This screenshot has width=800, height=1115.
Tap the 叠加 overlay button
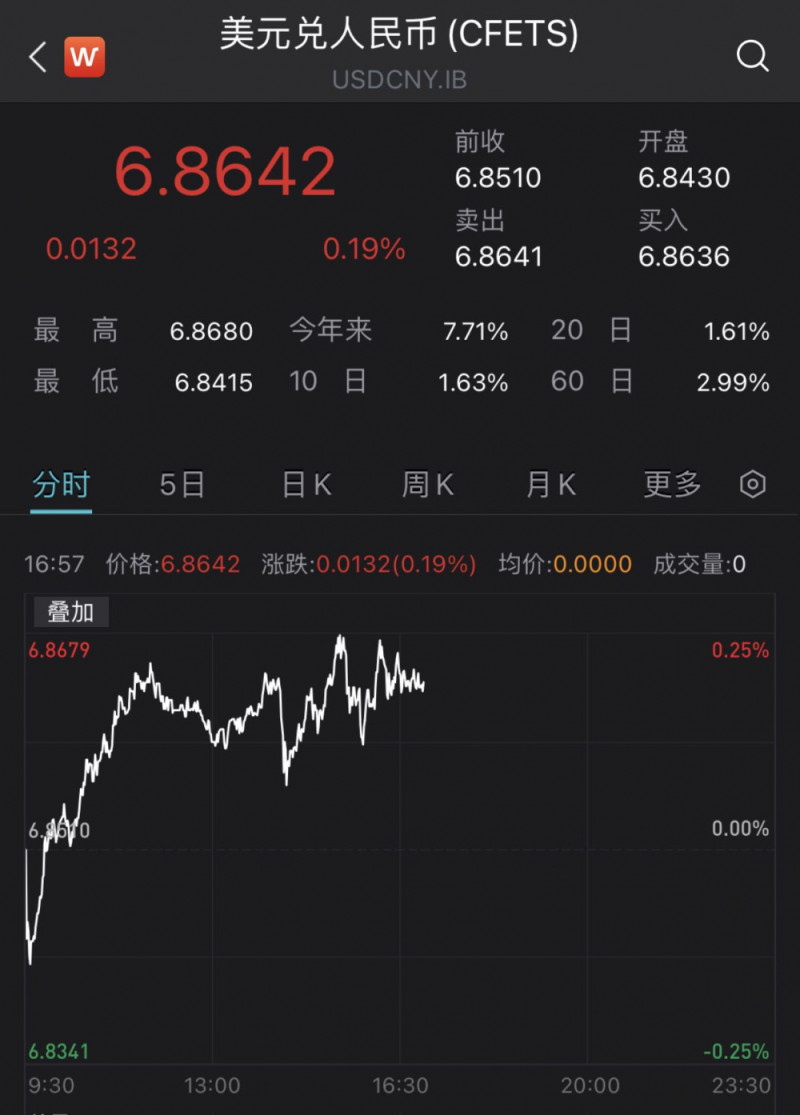(x=70, y=611)
